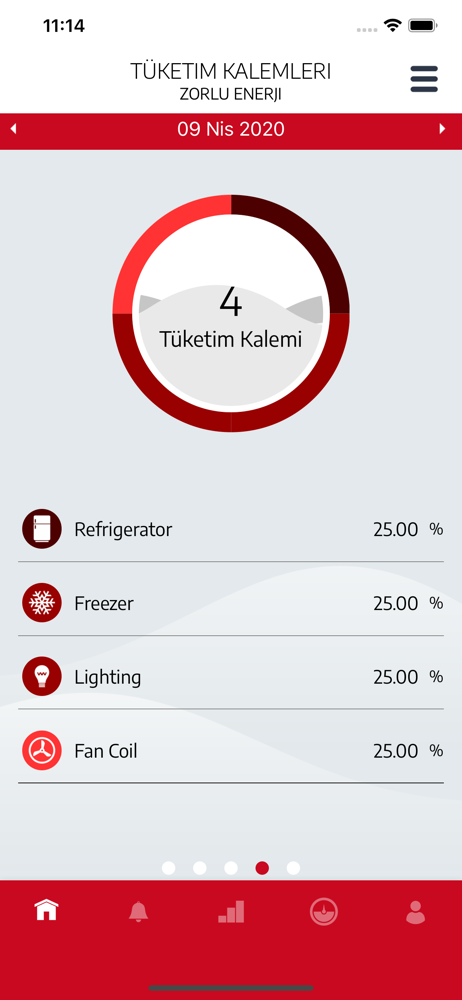This screenshot has height=1000, width=462.
Task: Jump to the first page dot
Action: pyautogui.click(x=168, y=867)
